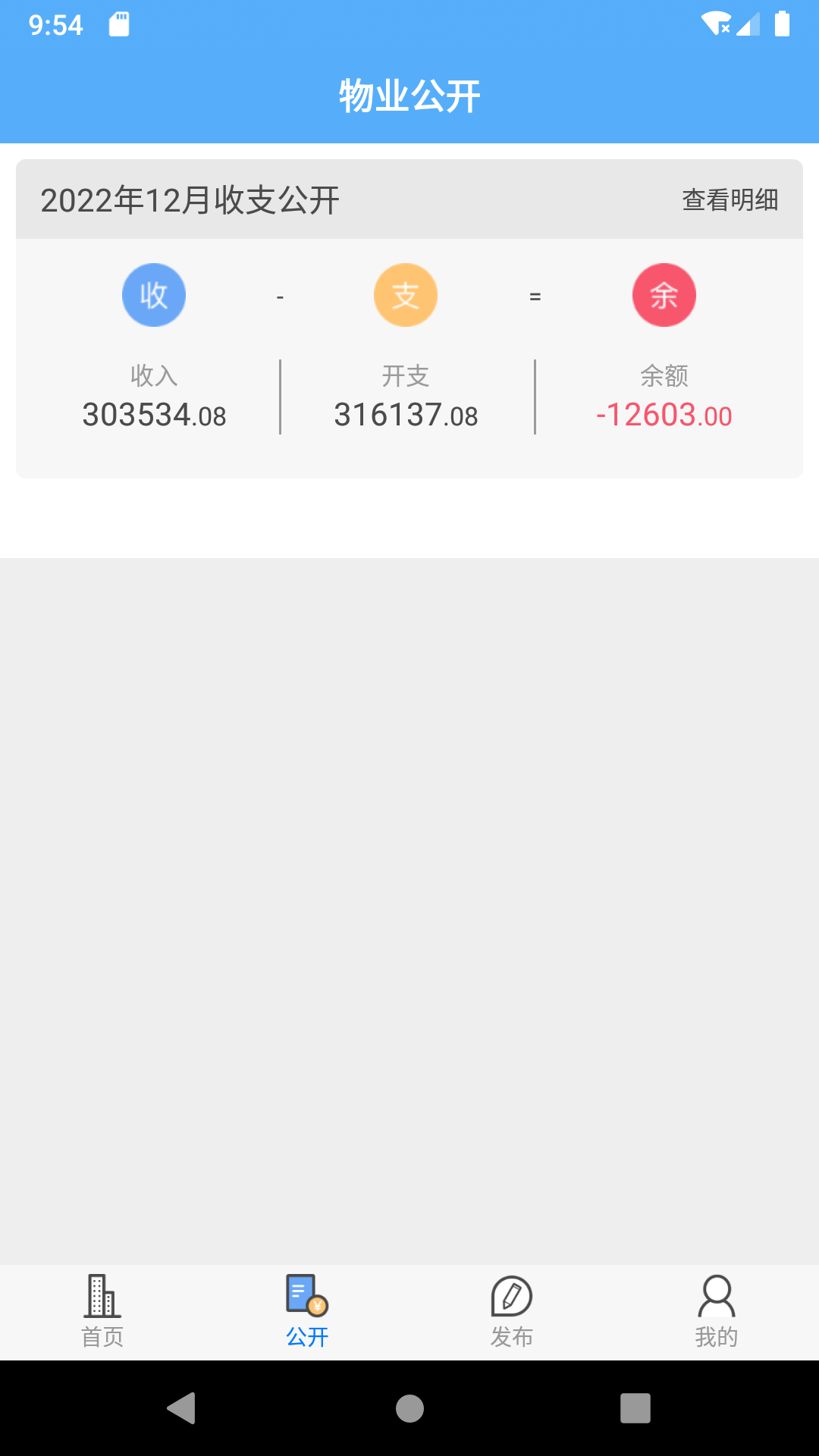Go to the system home screen
Screen dimensions: 819x1456
[409, 1408]
